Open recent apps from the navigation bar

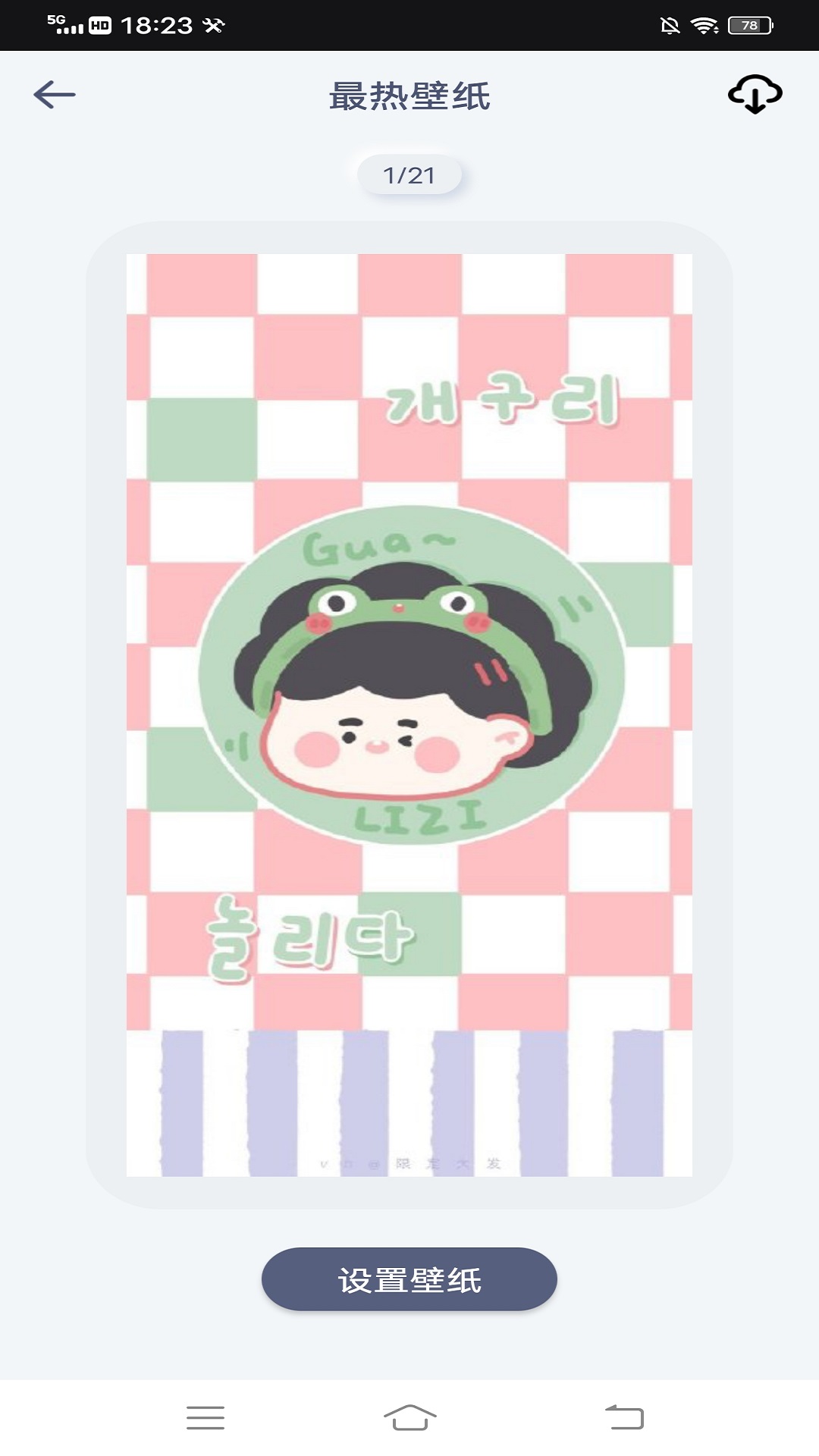tap(206, 1417)
